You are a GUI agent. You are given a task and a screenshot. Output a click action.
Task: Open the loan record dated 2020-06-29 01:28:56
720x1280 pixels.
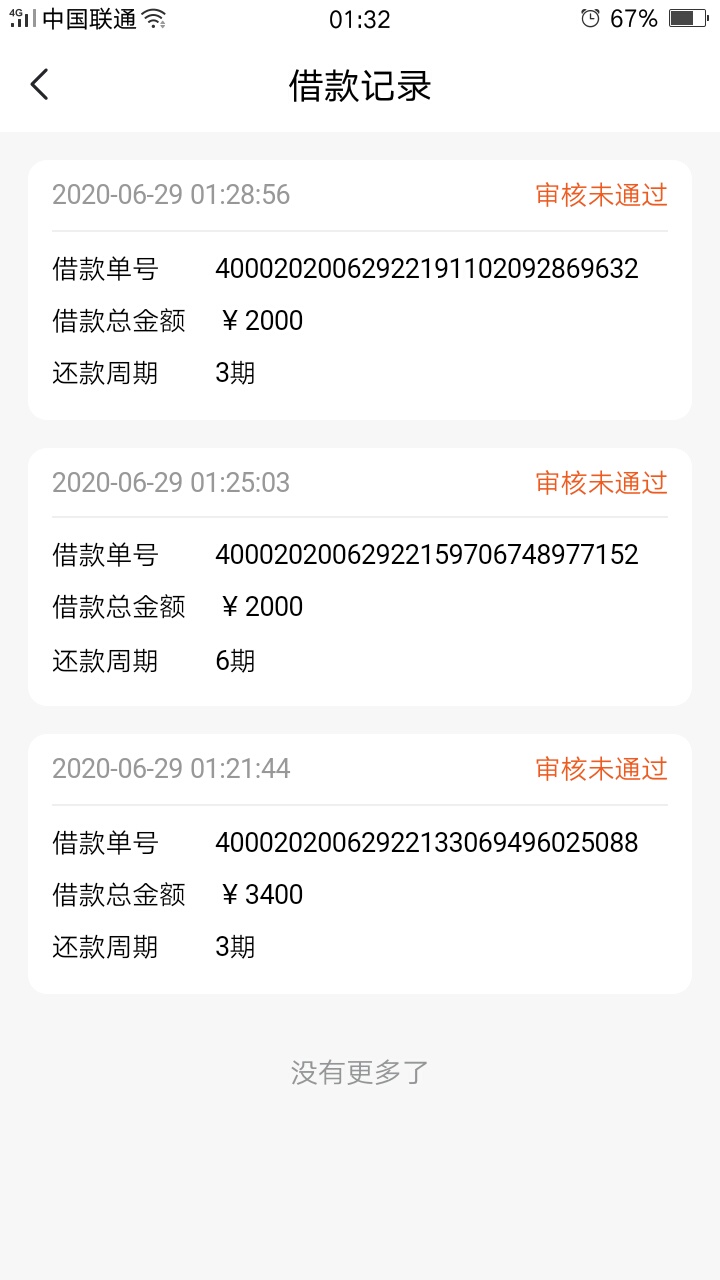click(360, 290)
